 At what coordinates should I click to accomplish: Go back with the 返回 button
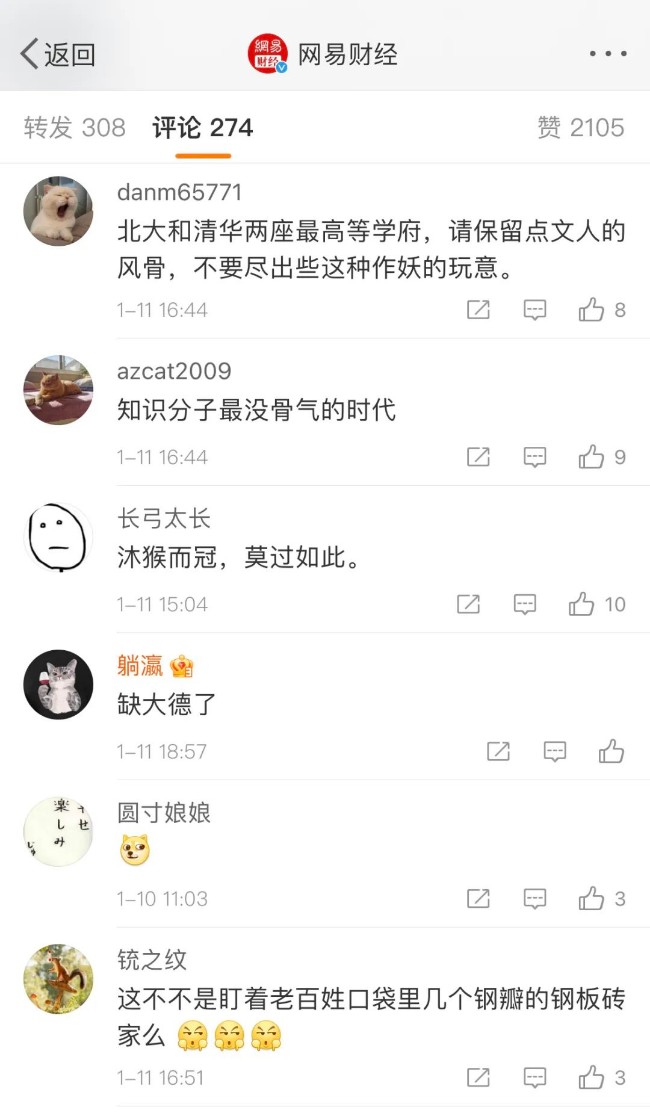(58, 54)
